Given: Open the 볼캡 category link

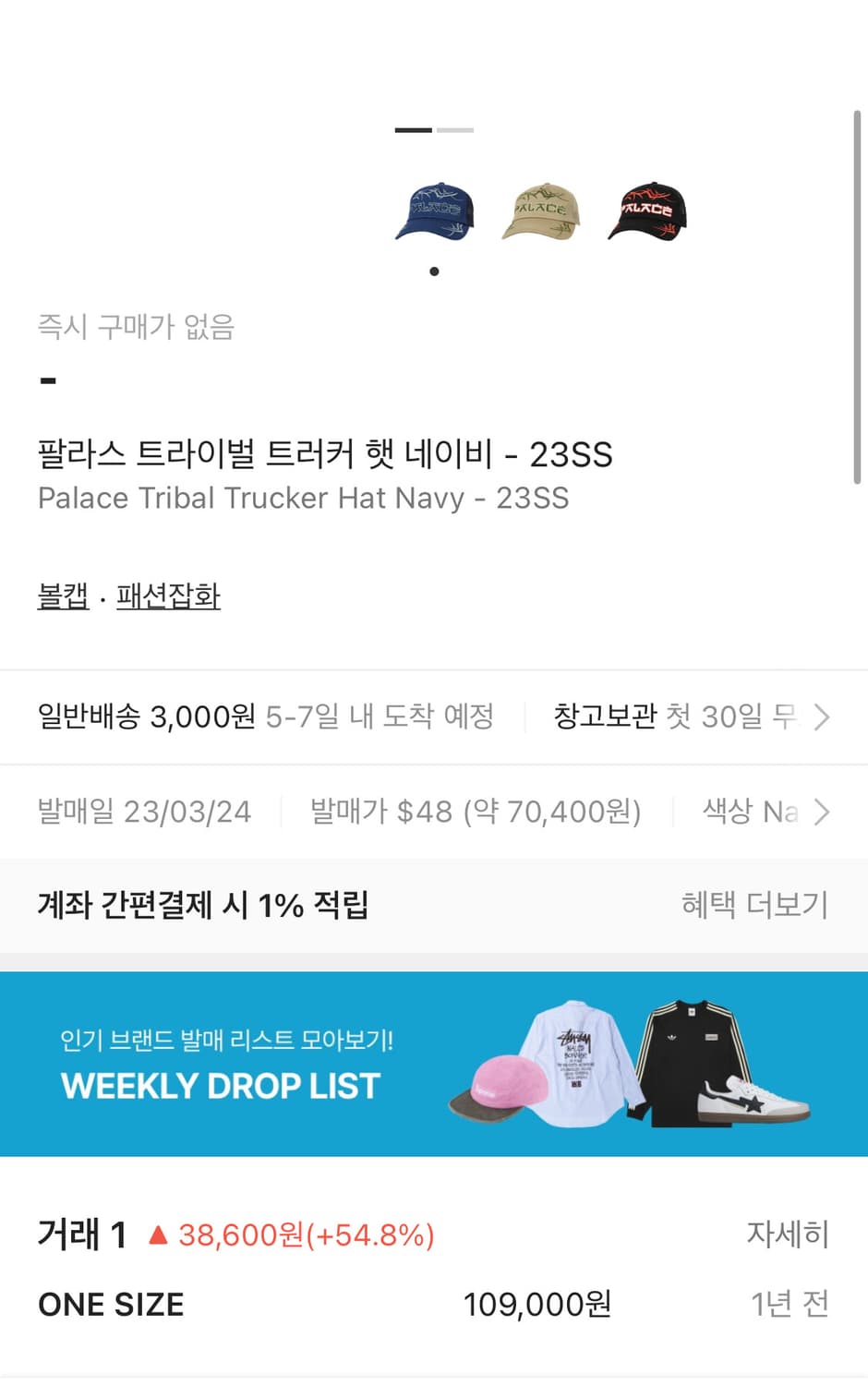Looking at the screenshot, I should click(x=61, y=597).
